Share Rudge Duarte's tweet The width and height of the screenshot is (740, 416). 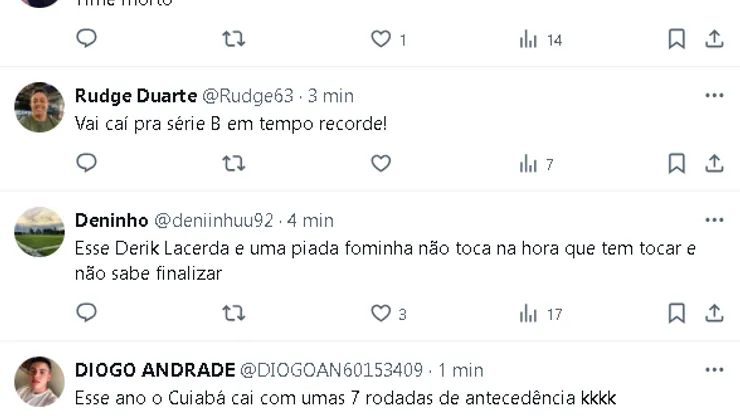coord(714,163)
